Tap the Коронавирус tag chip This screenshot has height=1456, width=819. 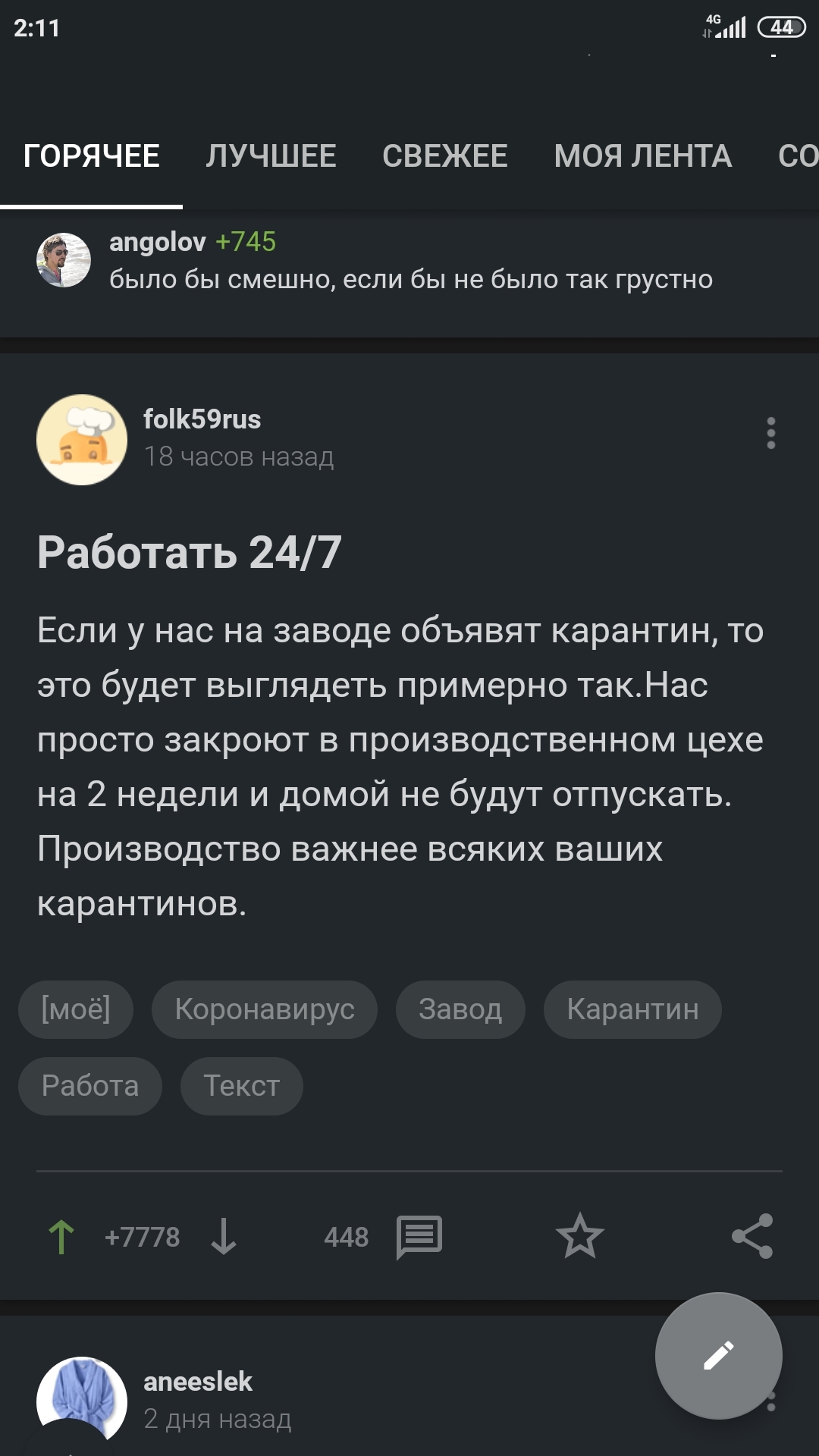[265, 1009]
